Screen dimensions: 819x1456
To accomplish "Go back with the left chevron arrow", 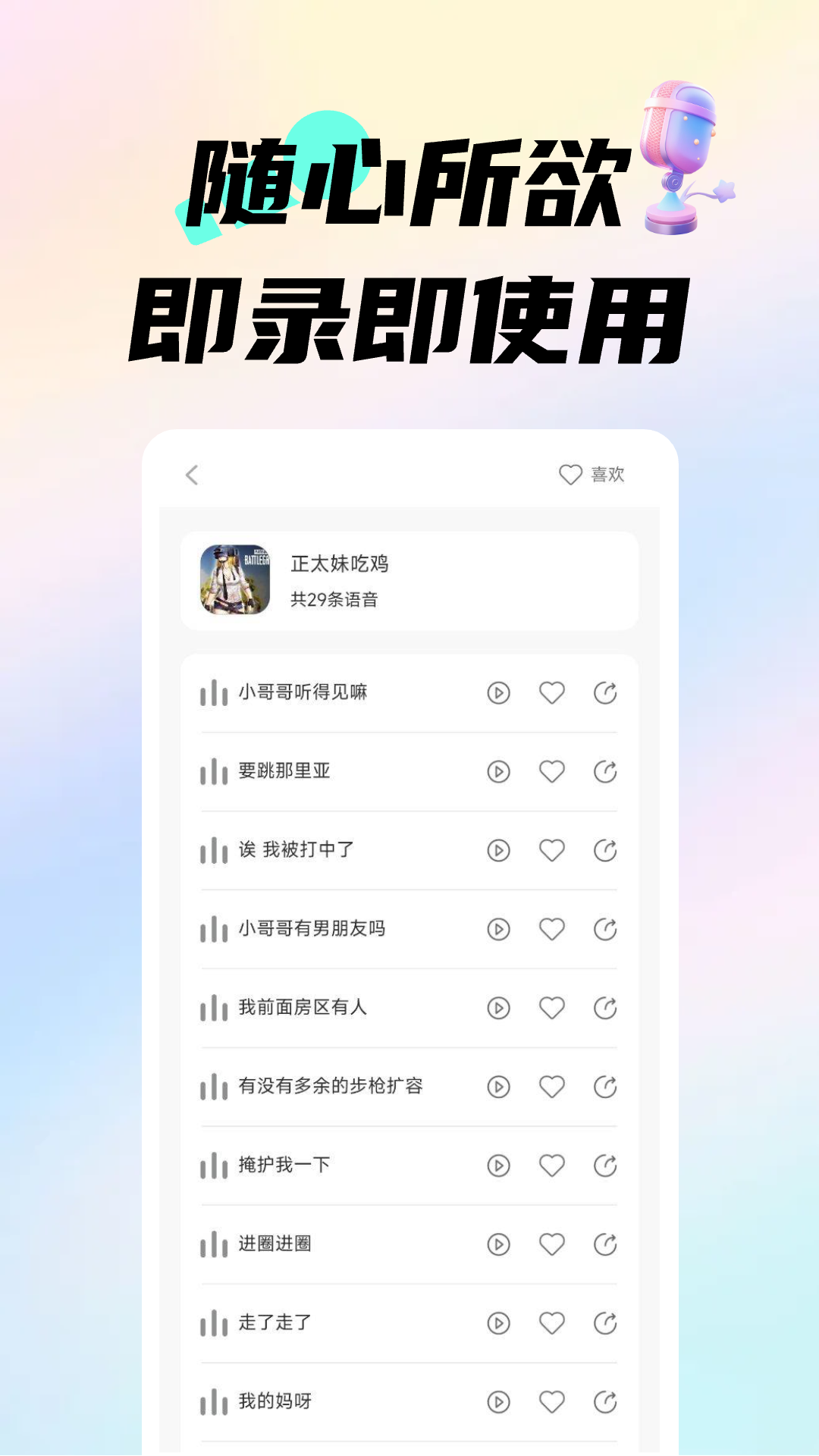I will pos(191,476).
